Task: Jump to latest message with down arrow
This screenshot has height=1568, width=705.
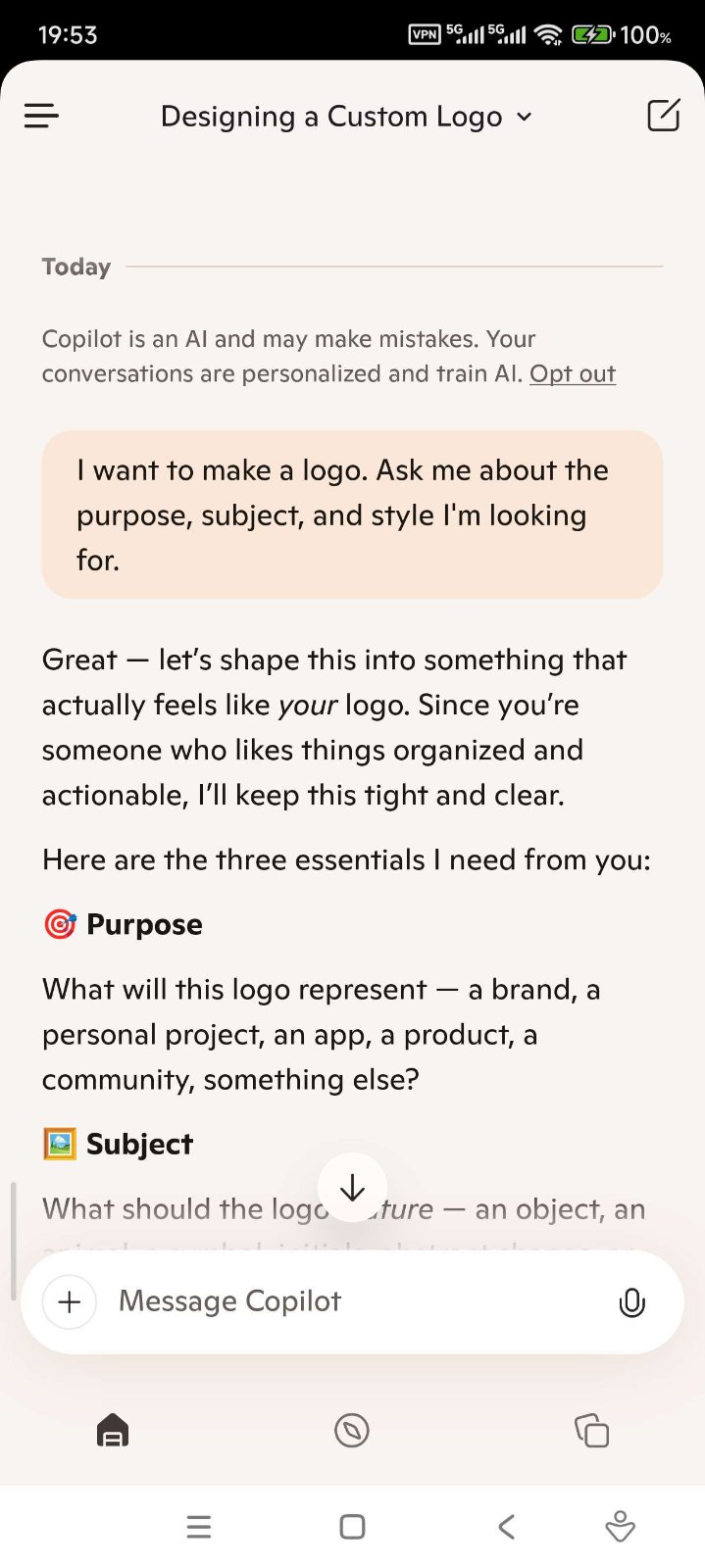Action: click(352, 1188)
